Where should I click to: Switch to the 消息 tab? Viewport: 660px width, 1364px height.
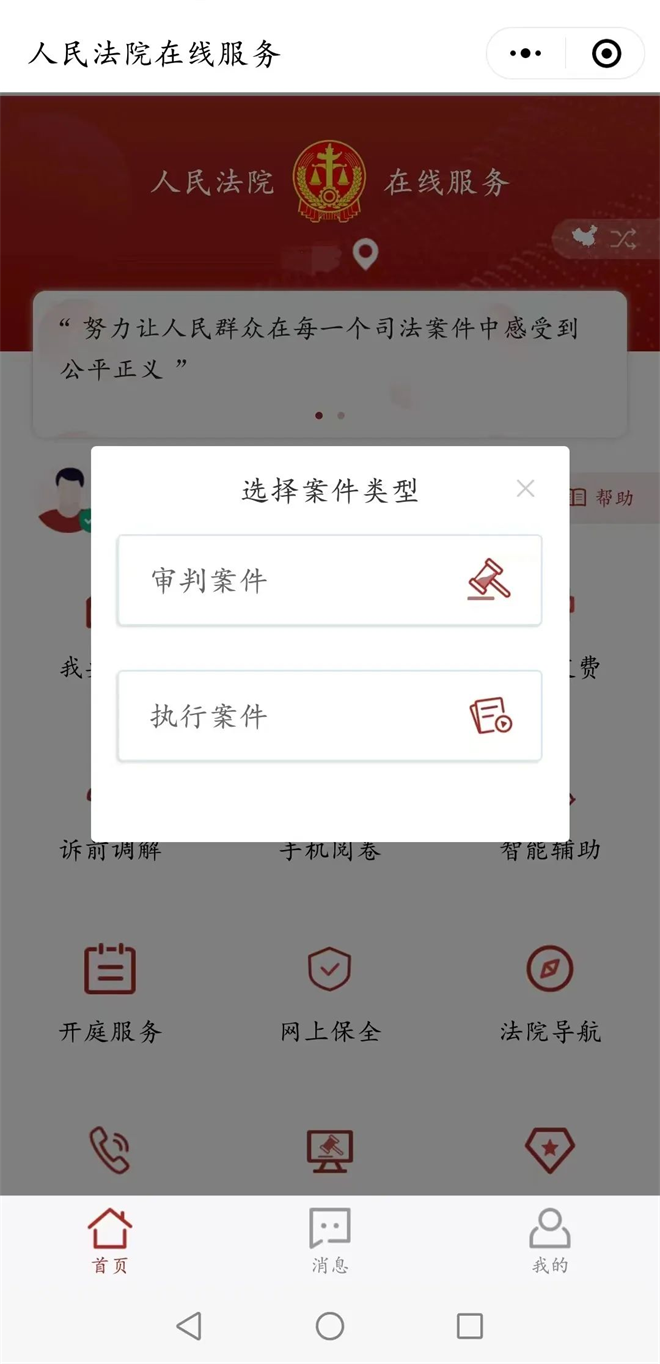click(329, 1240)
